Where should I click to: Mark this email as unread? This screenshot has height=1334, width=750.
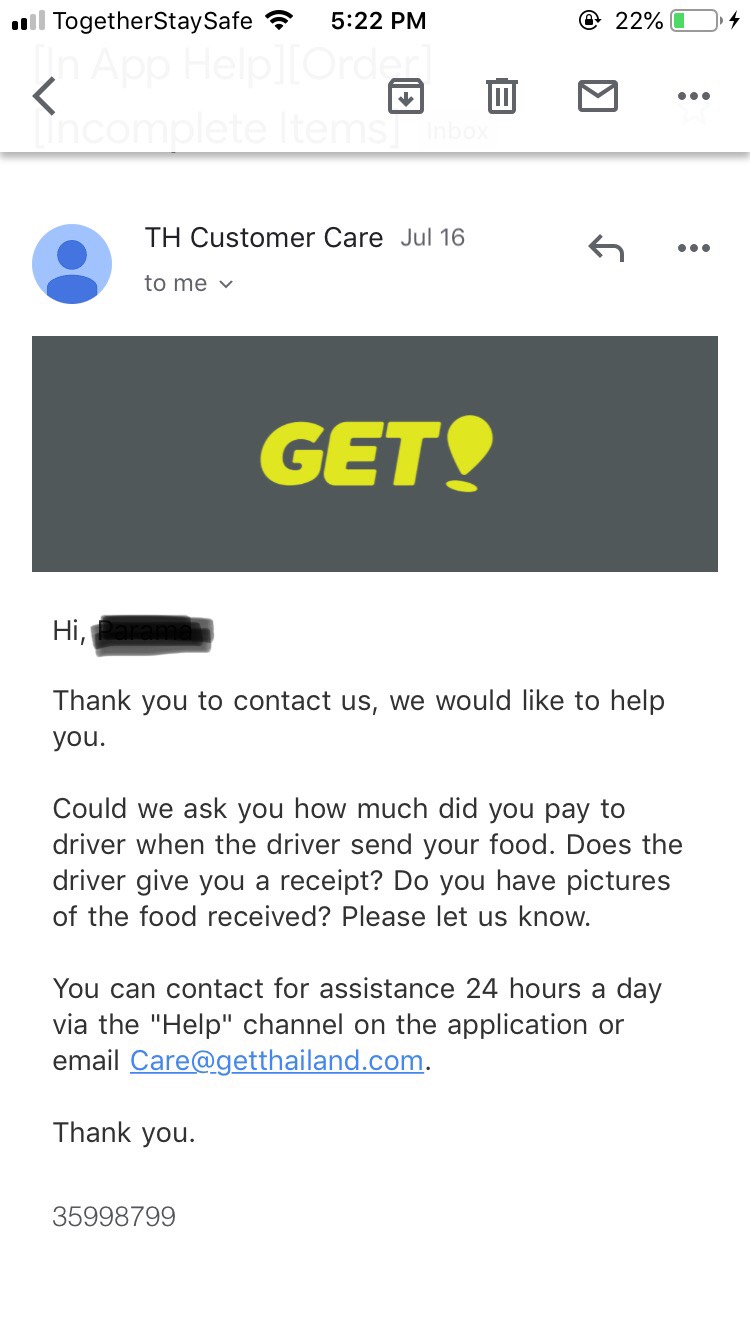click(x=597, y=96)
